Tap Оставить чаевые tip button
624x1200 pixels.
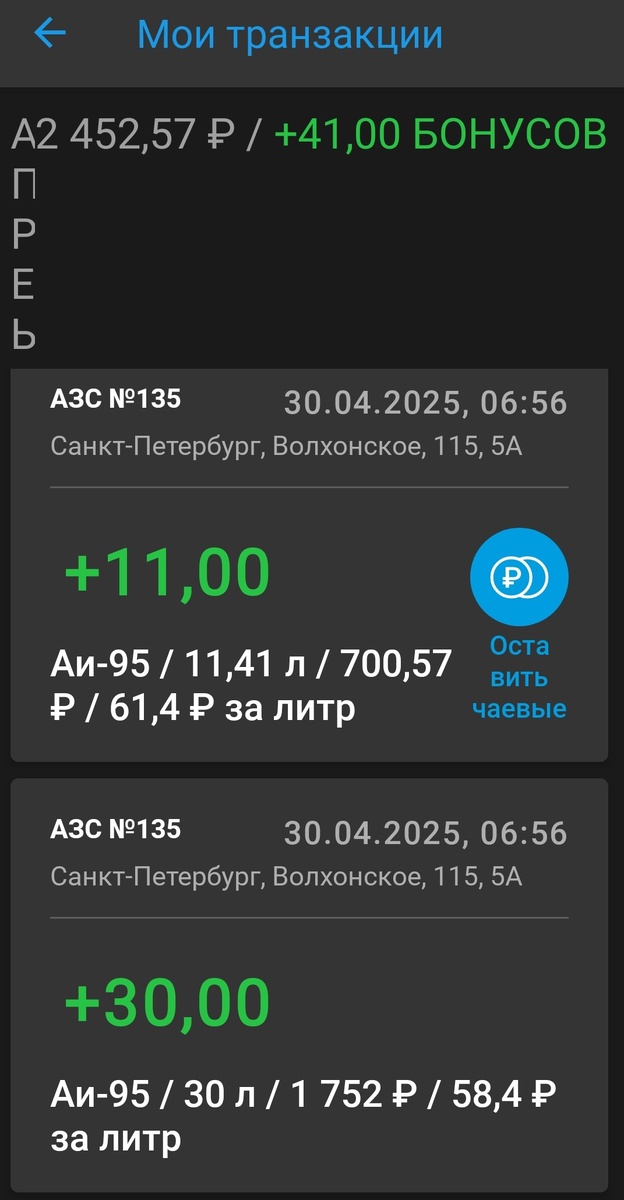(x=519, y=577)
